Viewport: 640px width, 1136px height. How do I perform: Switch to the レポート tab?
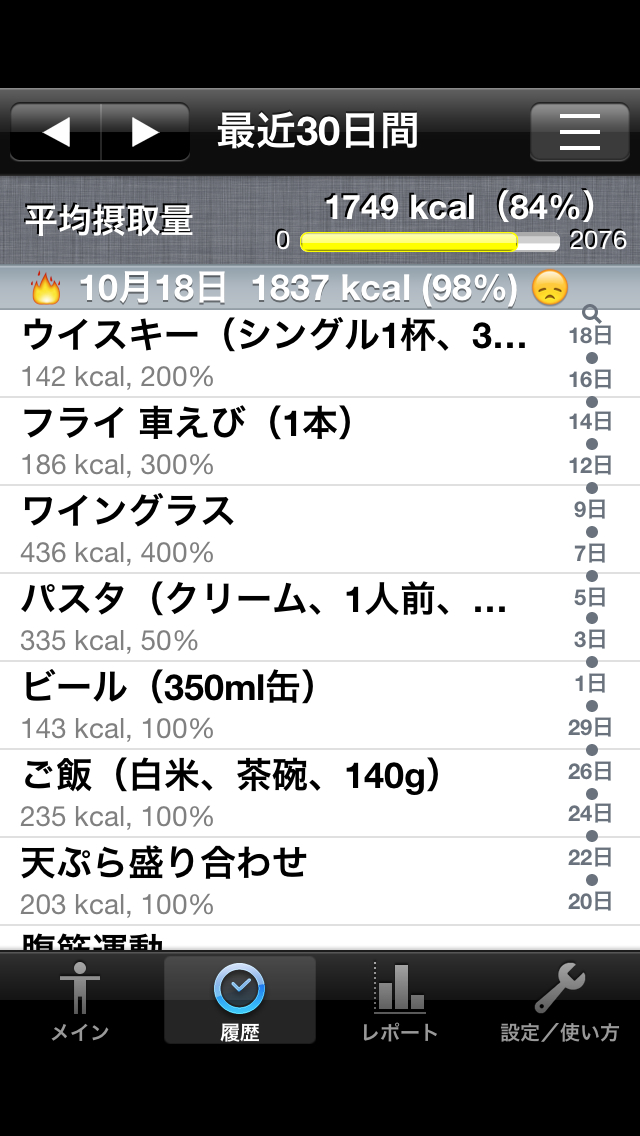click(400, 1000)
